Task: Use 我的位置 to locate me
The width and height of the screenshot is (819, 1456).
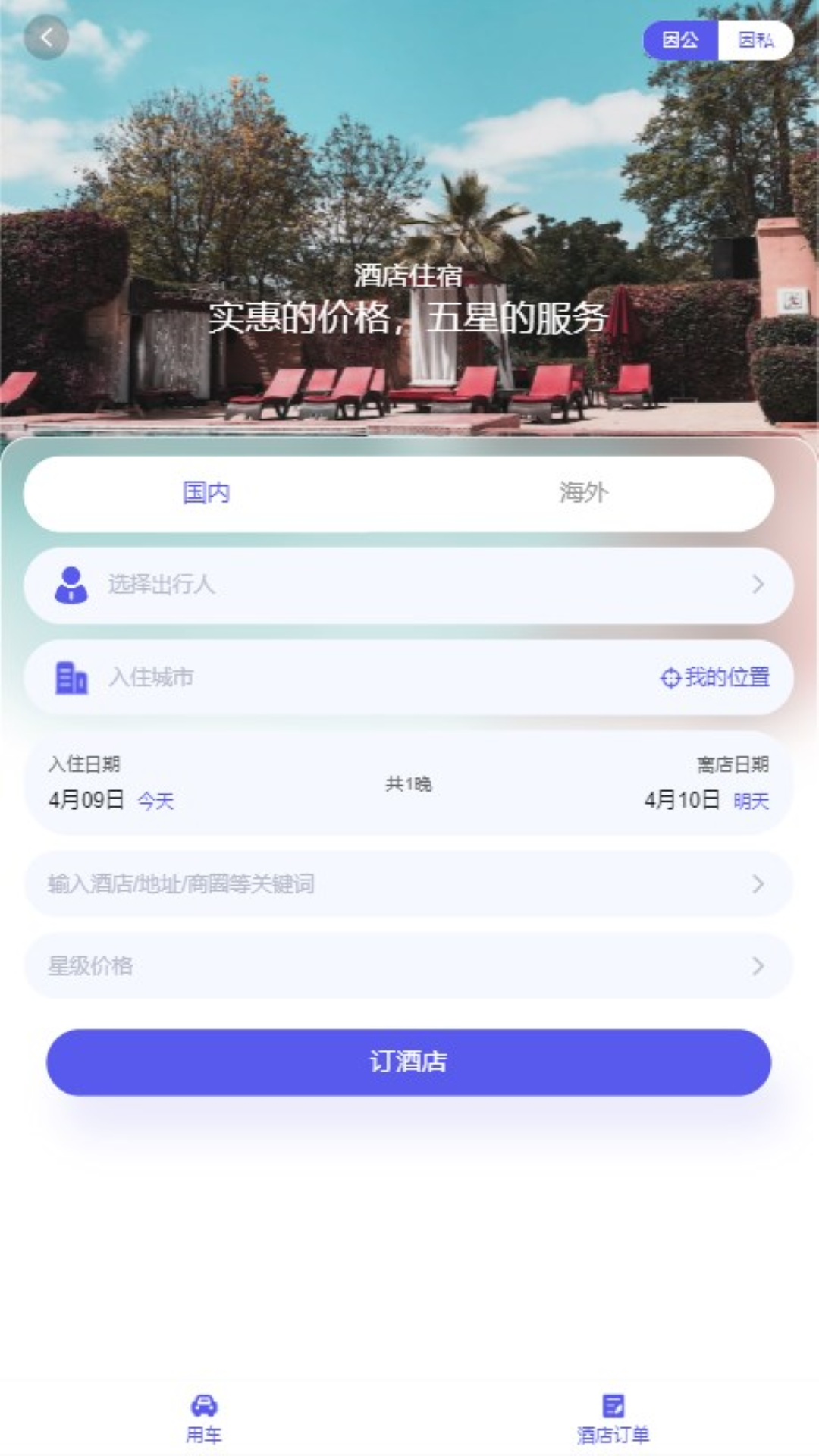Action: pyautogui.click(x=715, y=677)
